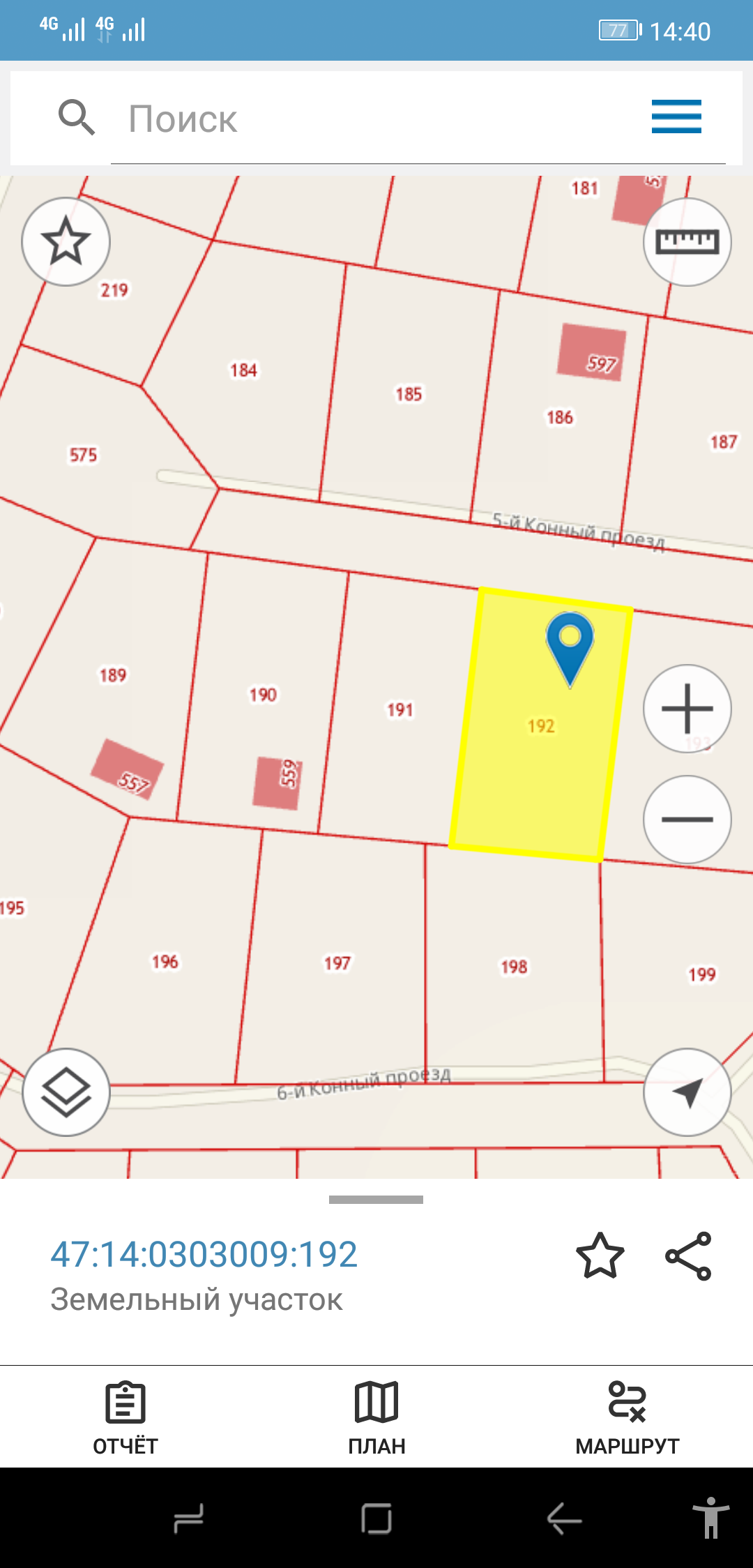The width and height of the screenshot is (753, 1568).
Task: Activate the ruler measurement tool
Action: click(687, 242)
